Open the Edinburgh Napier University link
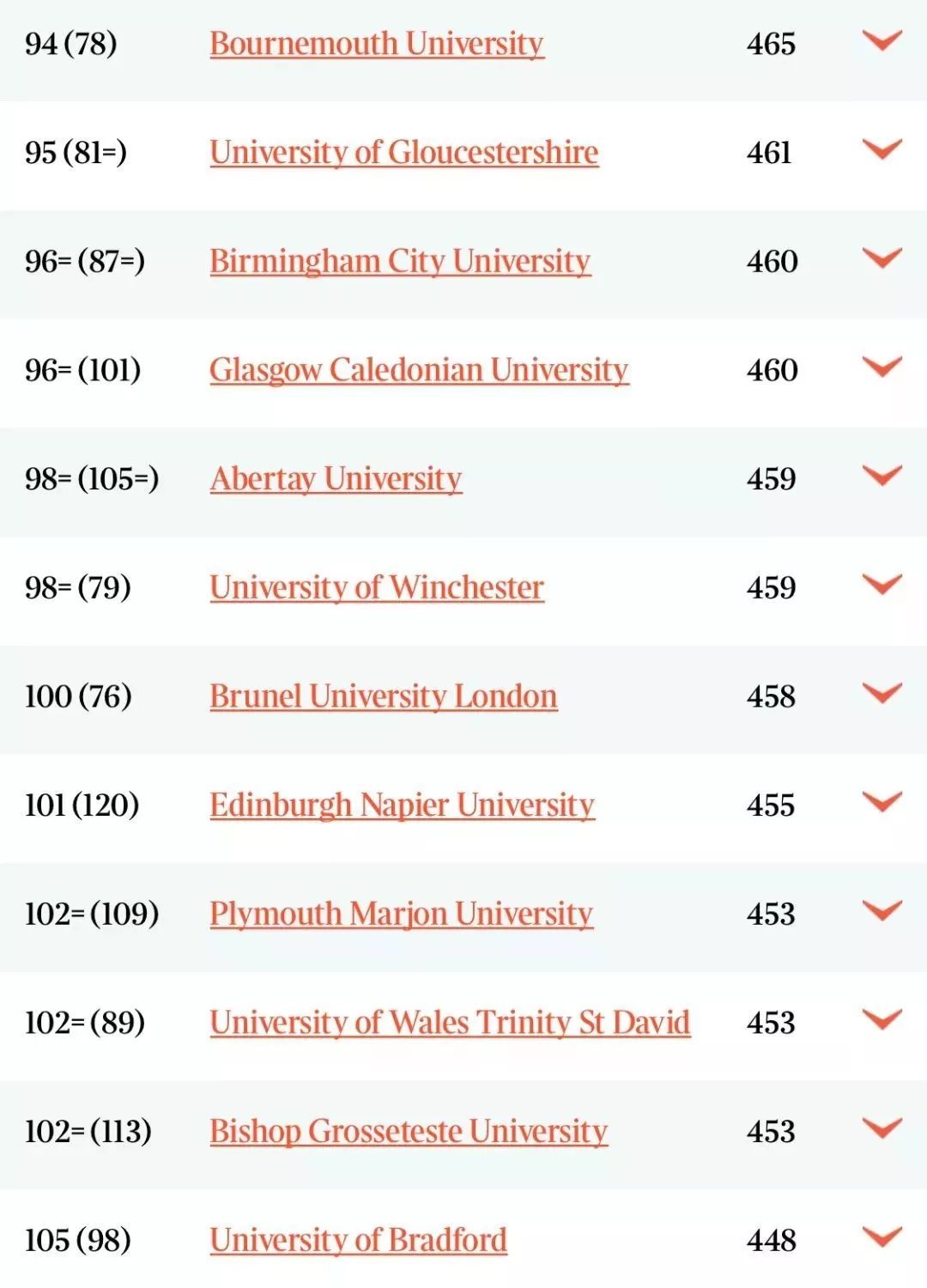Screen dimensions: 927x1288 (x=402, y=805)
